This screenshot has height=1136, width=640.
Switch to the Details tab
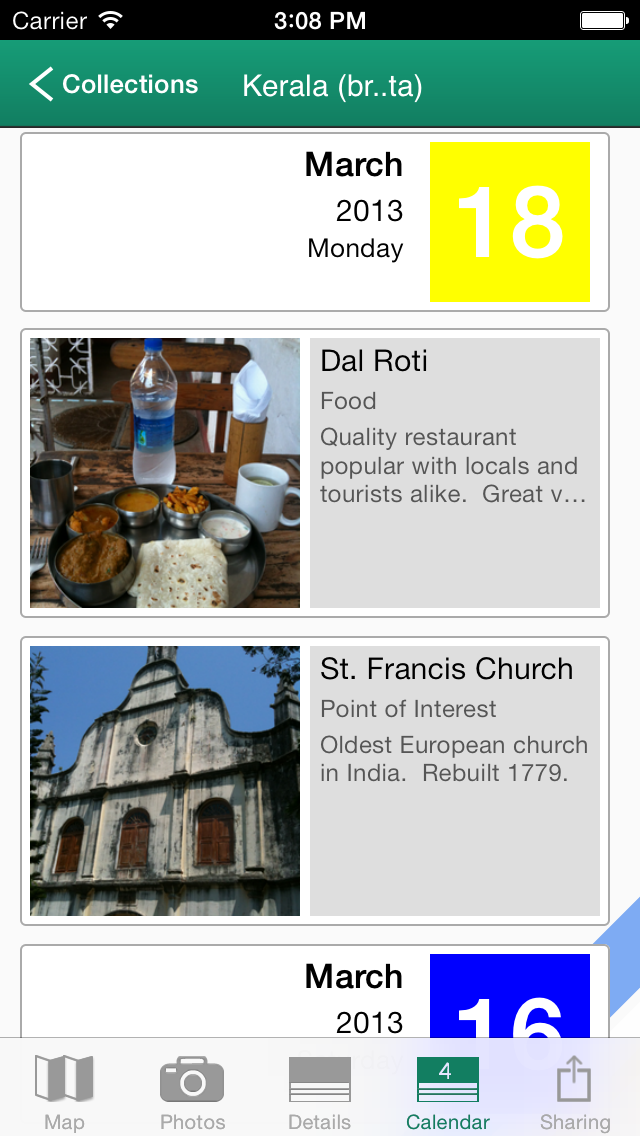click(x=320, y=1091)
